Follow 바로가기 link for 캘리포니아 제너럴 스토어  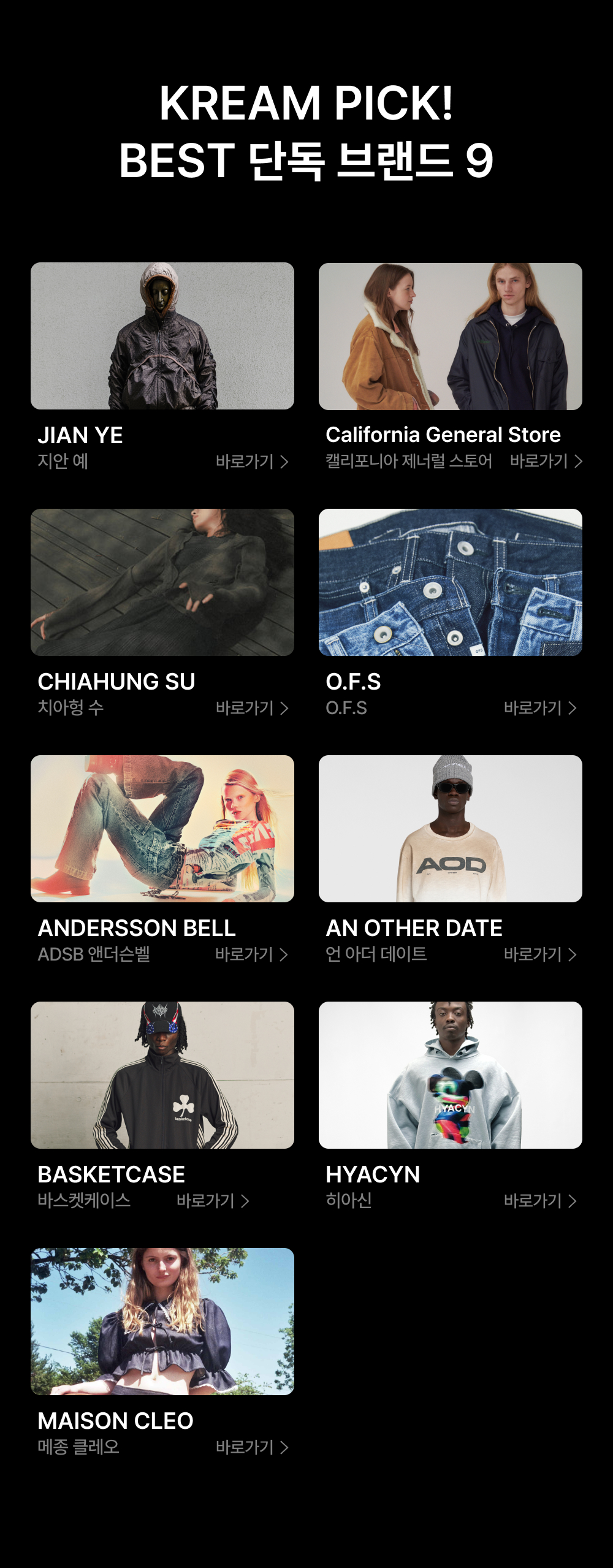point(546,461)
